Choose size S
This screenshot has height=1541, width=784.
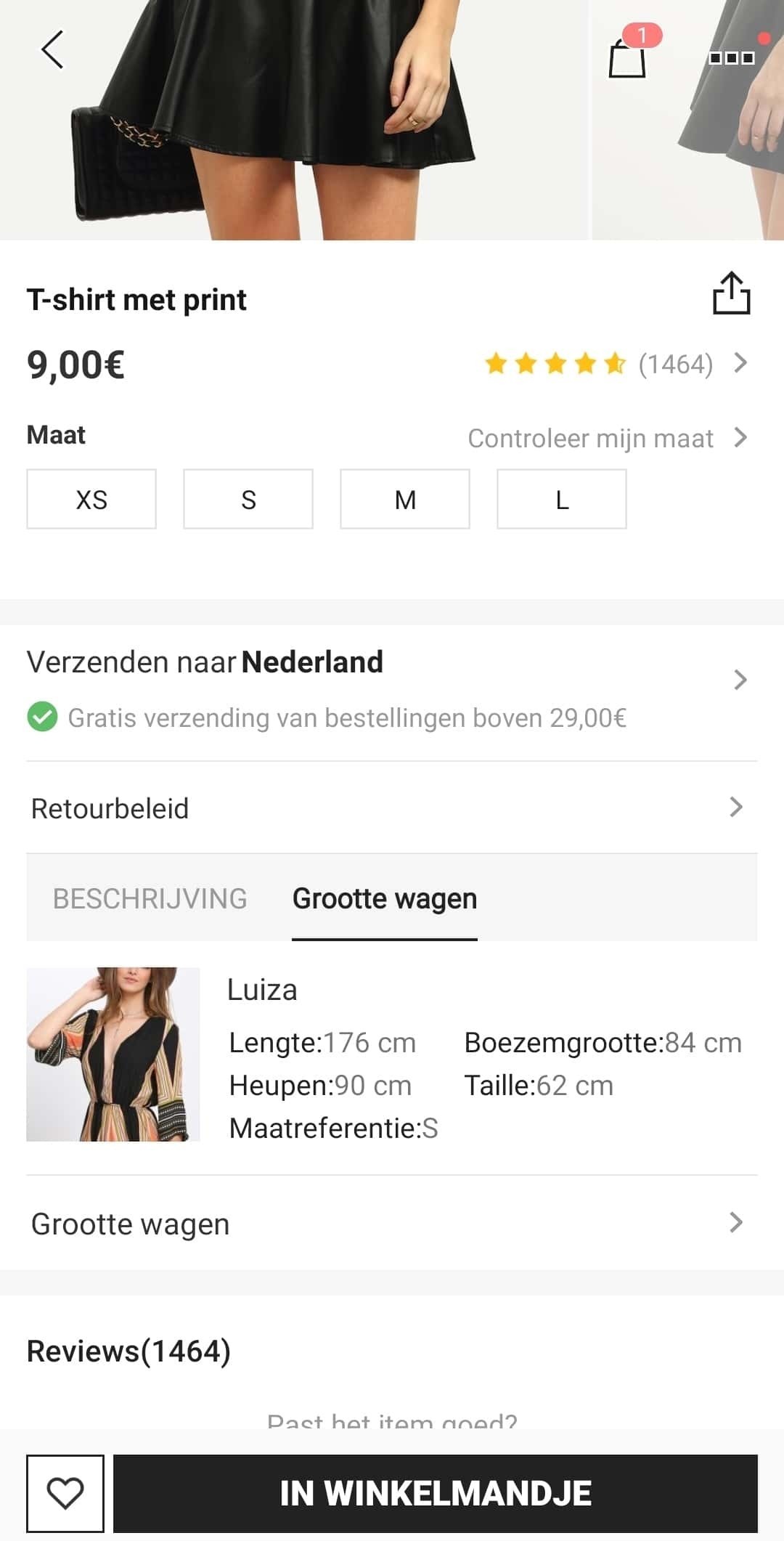tap(248, 500)
